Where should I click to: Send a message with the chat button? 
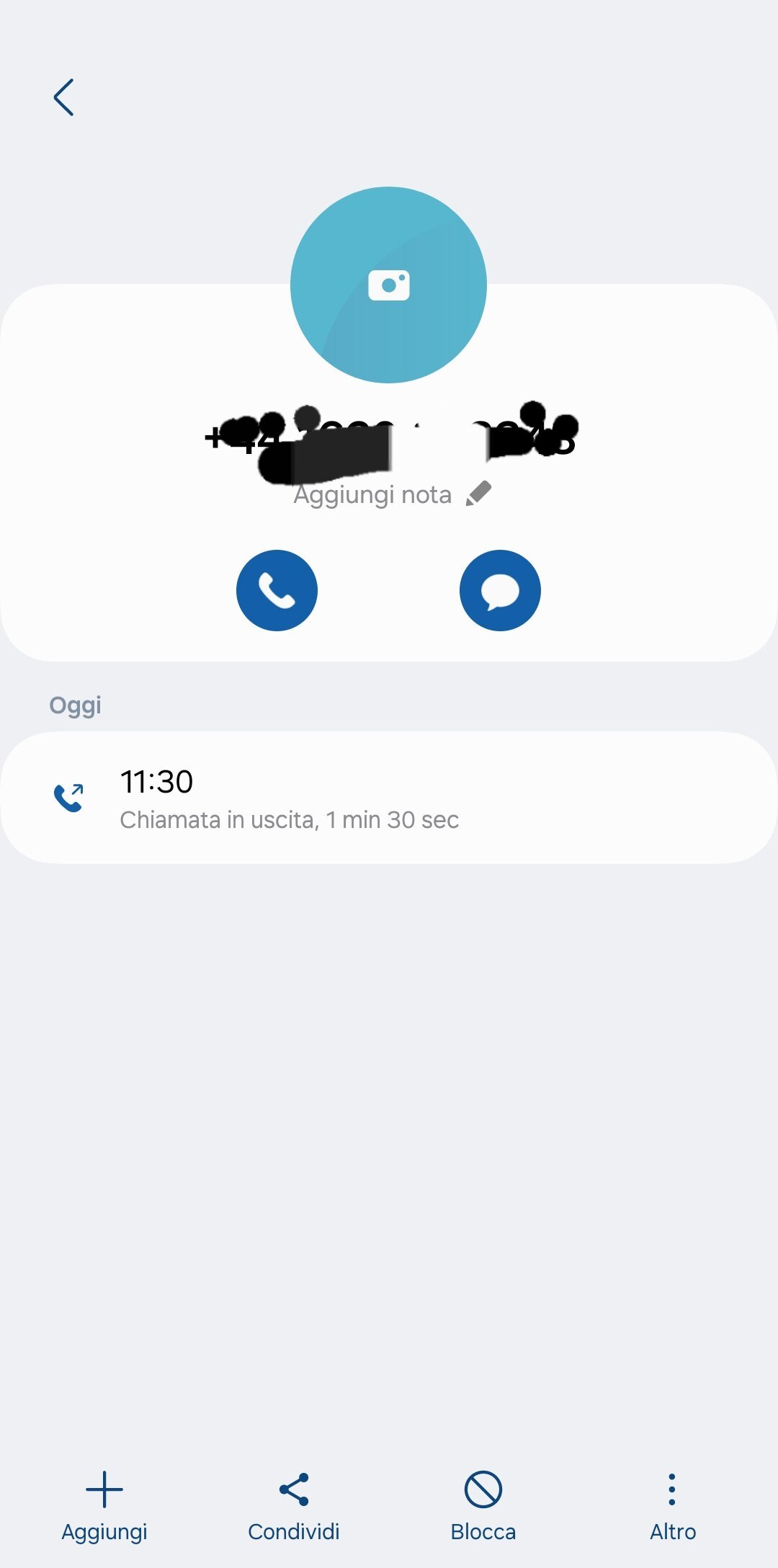pos(500,590)
